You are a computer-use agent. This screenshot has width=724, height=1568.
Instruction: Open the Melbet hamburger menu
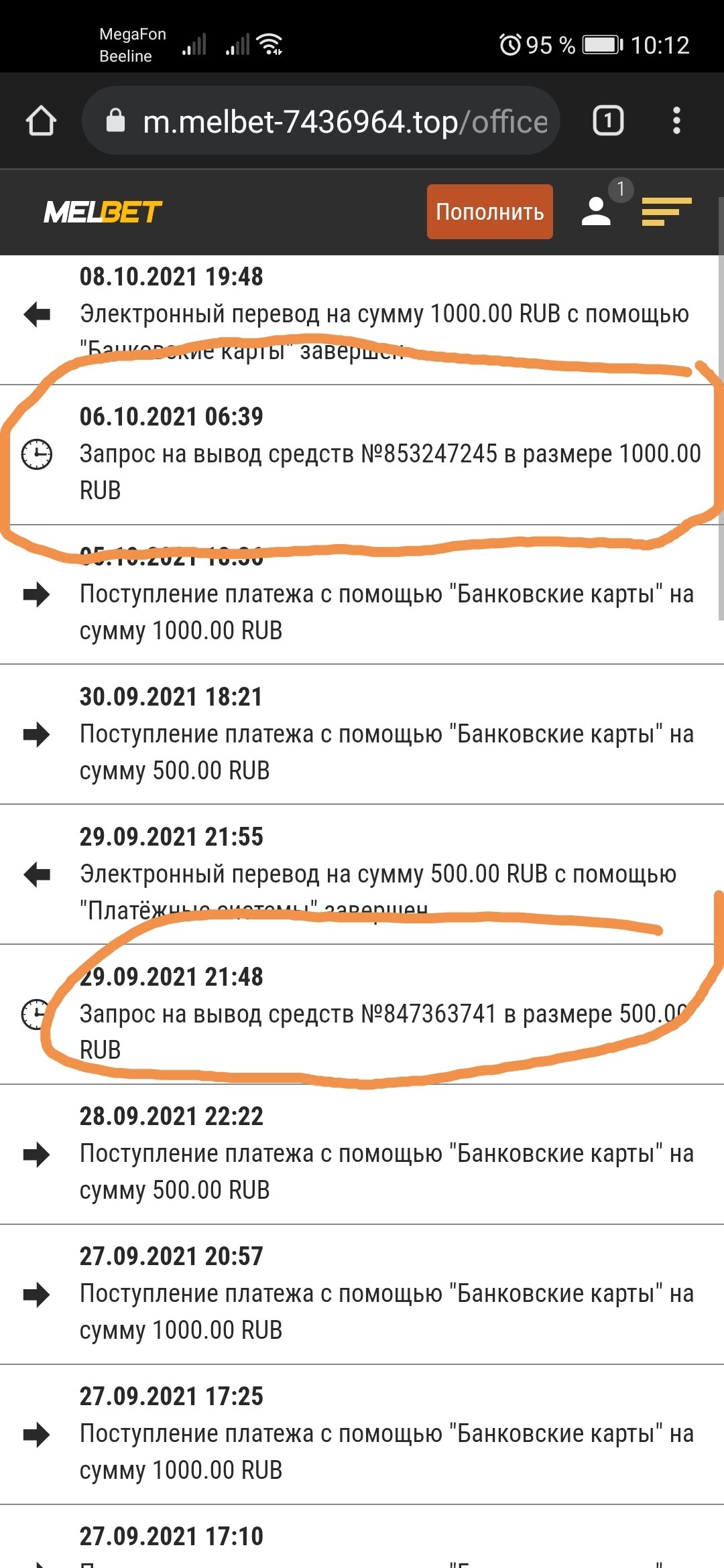666,212
